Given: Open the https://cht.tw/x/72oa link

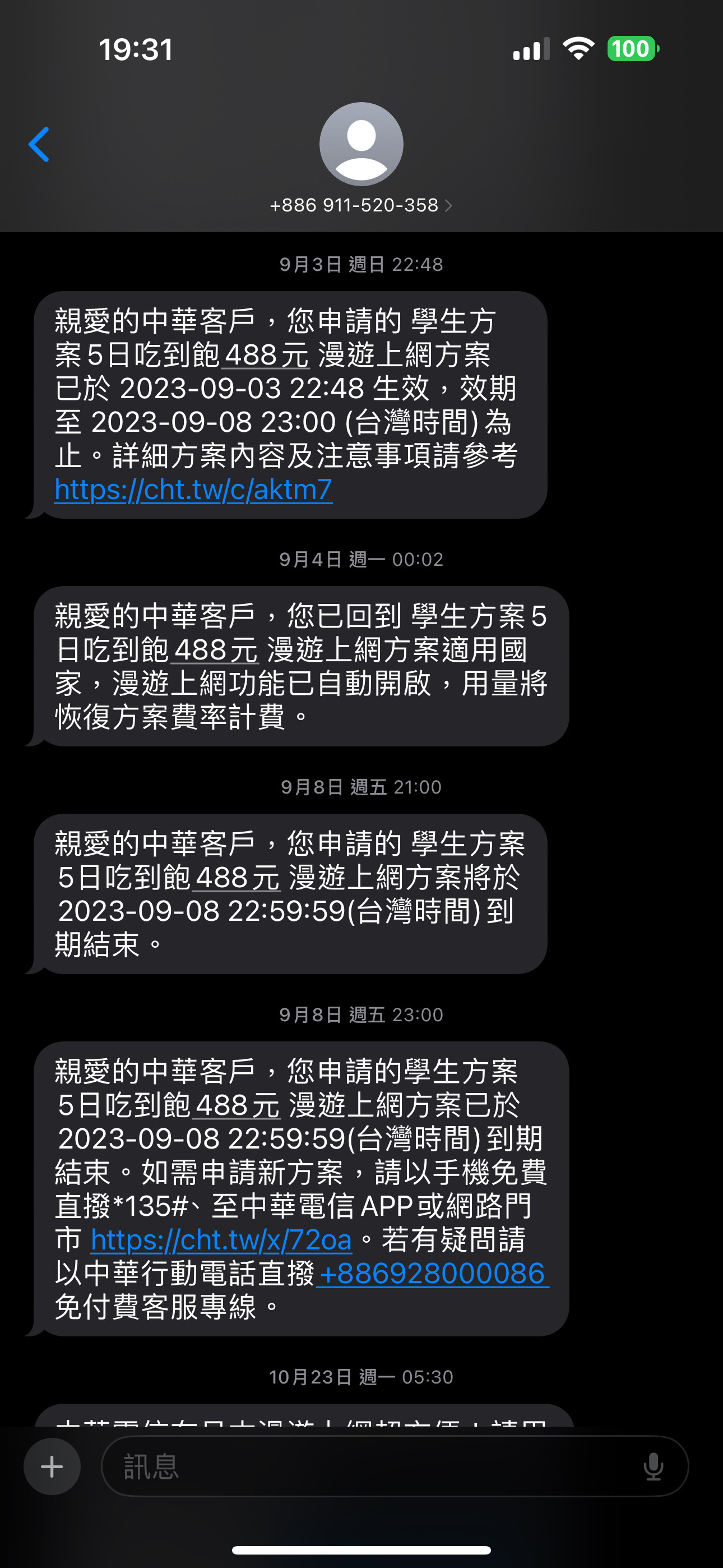Looking at the screenshot, I should (x=221, y=1240).
